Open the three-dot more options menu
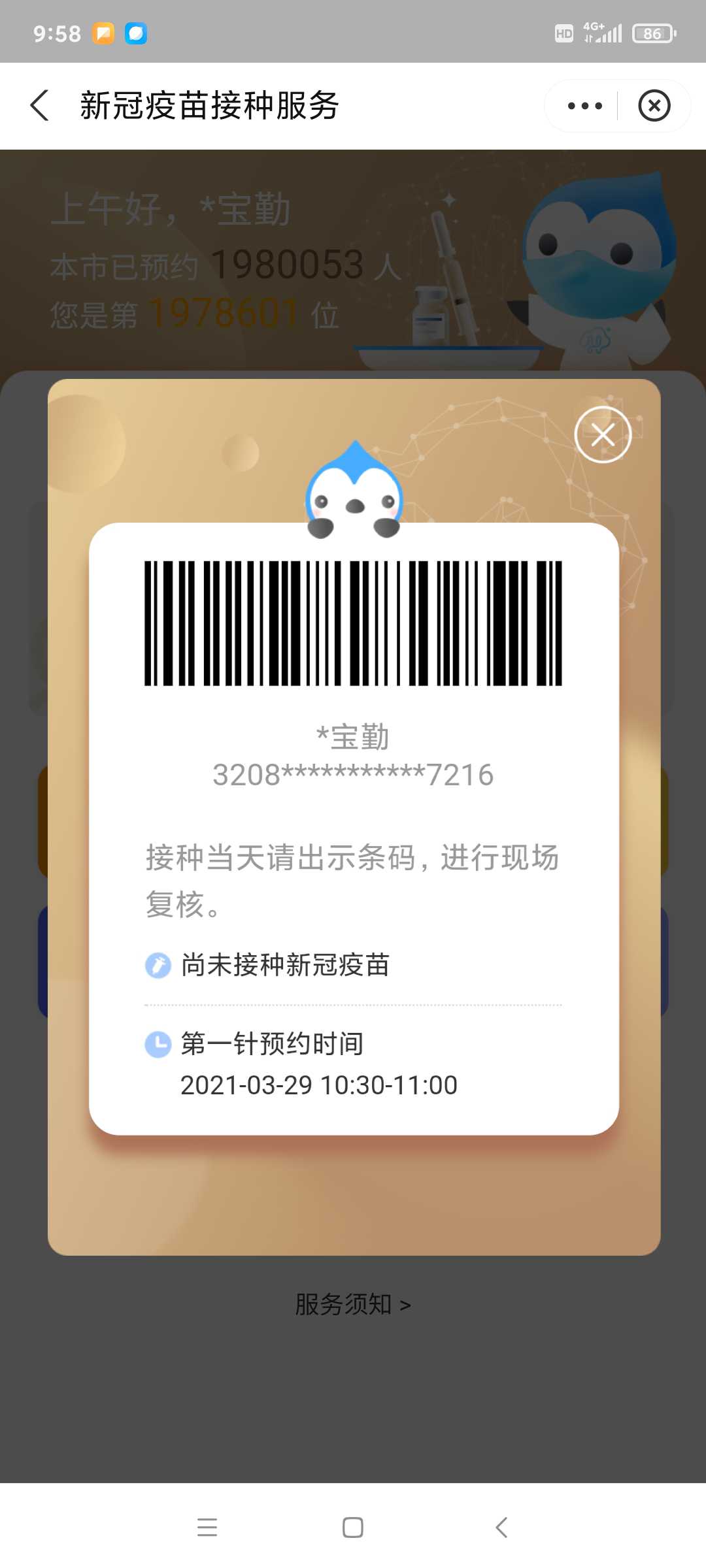706x1568 pixels. point(585,106)
